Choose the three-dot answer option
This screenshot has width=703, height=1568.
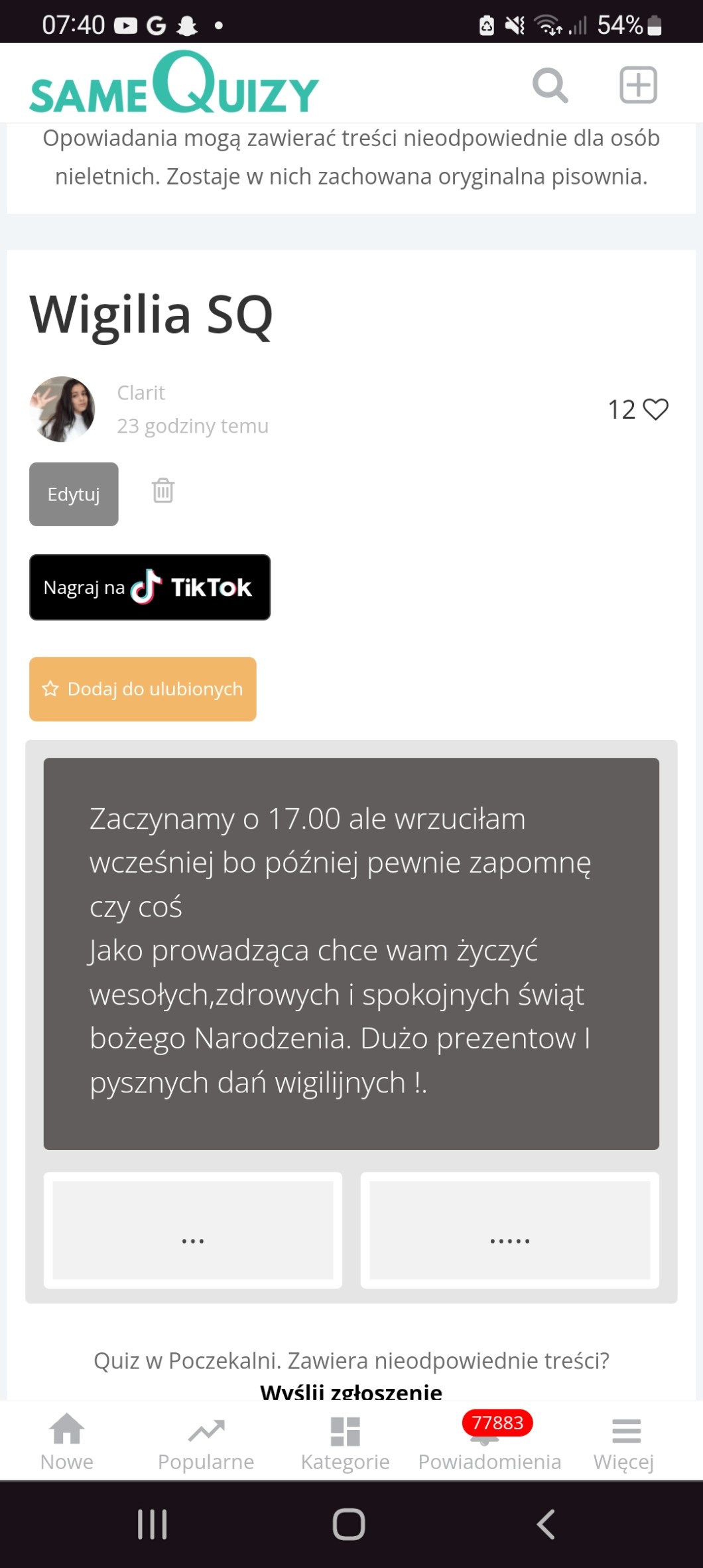193,1230
